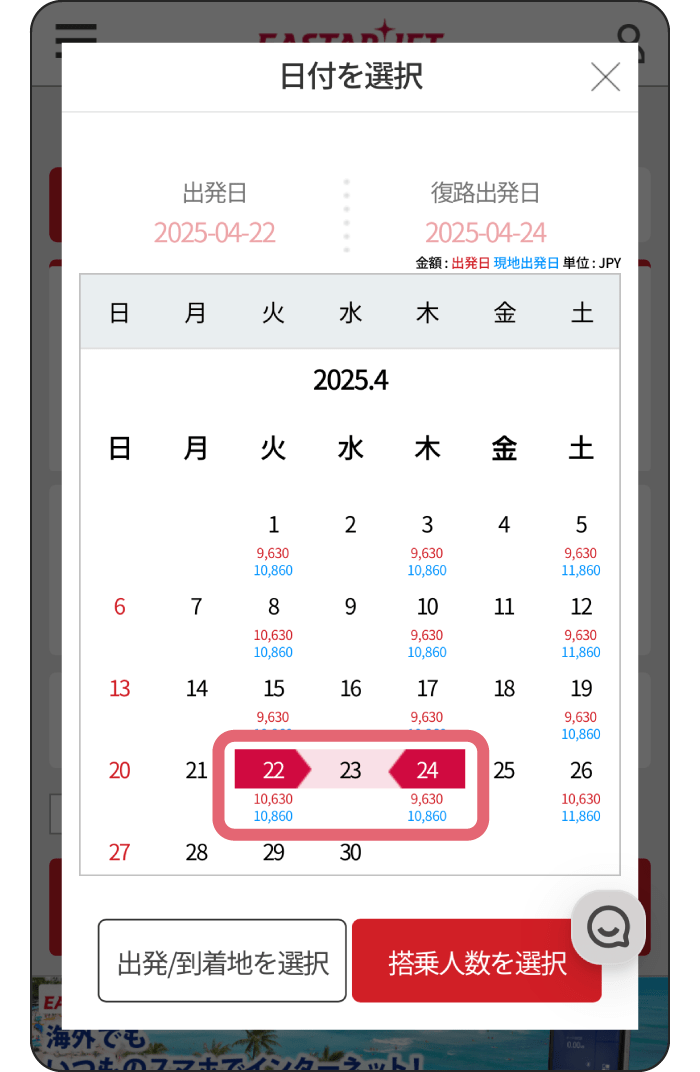Viewport: 700px width, 1072px height.
Task: Tap the highlighted departure date 22
Action: point(272,770)
